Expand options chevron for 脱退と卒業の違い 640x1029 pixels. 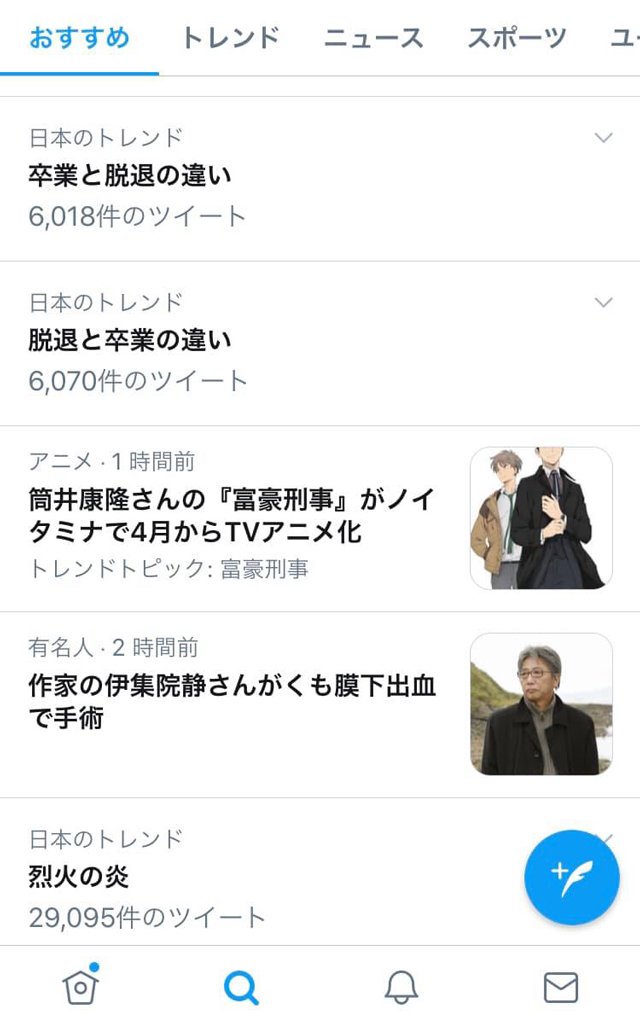click(603, 302)
